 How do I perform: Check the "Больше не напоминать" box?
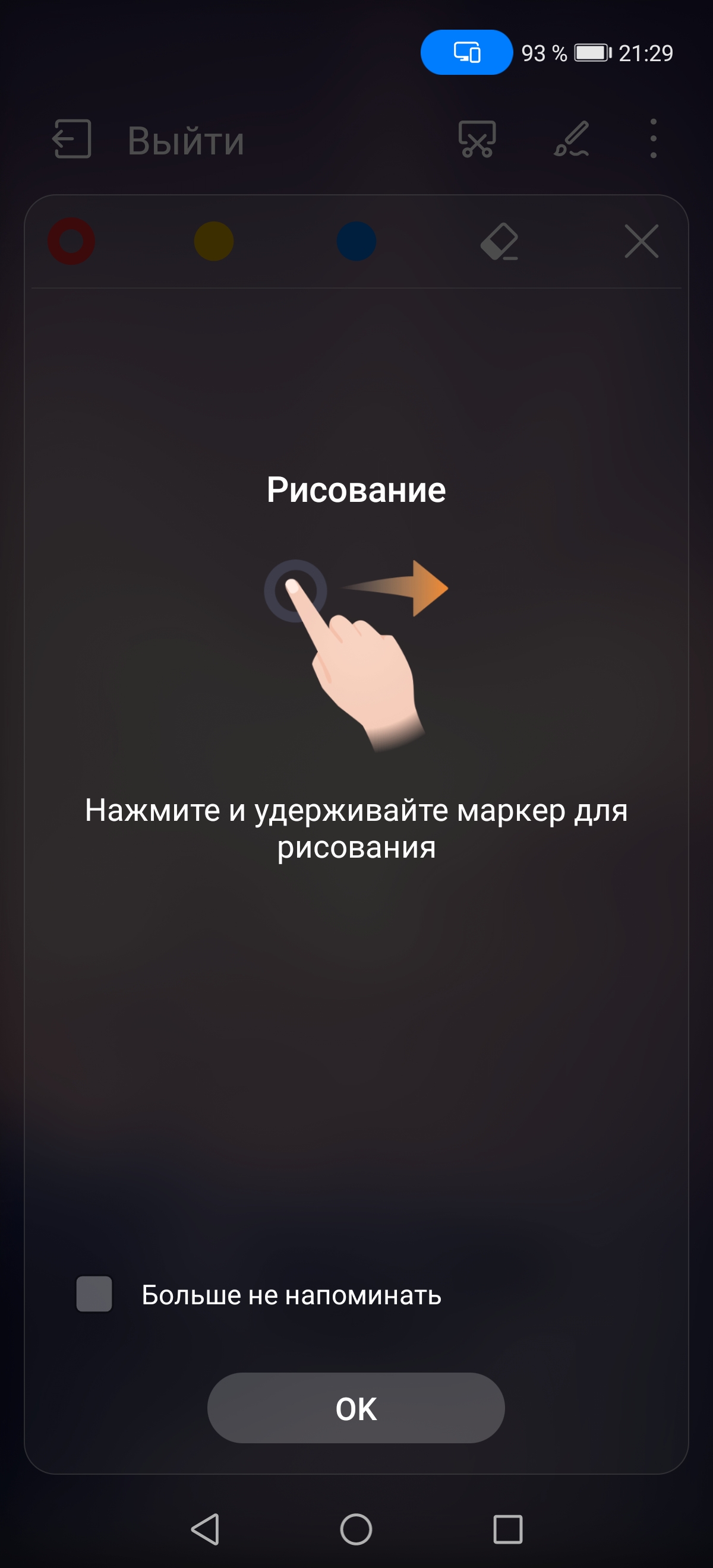94,1294
